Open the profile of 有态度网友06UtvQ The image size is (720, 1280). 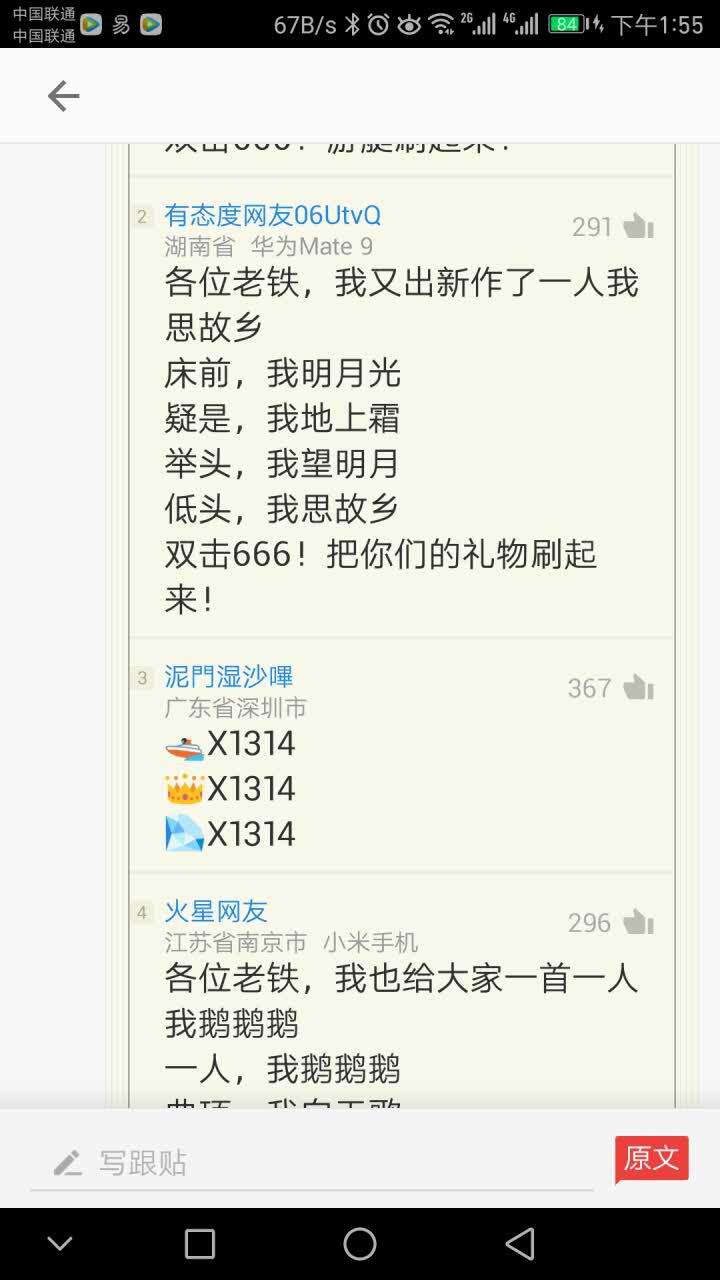tap(272, 215)
